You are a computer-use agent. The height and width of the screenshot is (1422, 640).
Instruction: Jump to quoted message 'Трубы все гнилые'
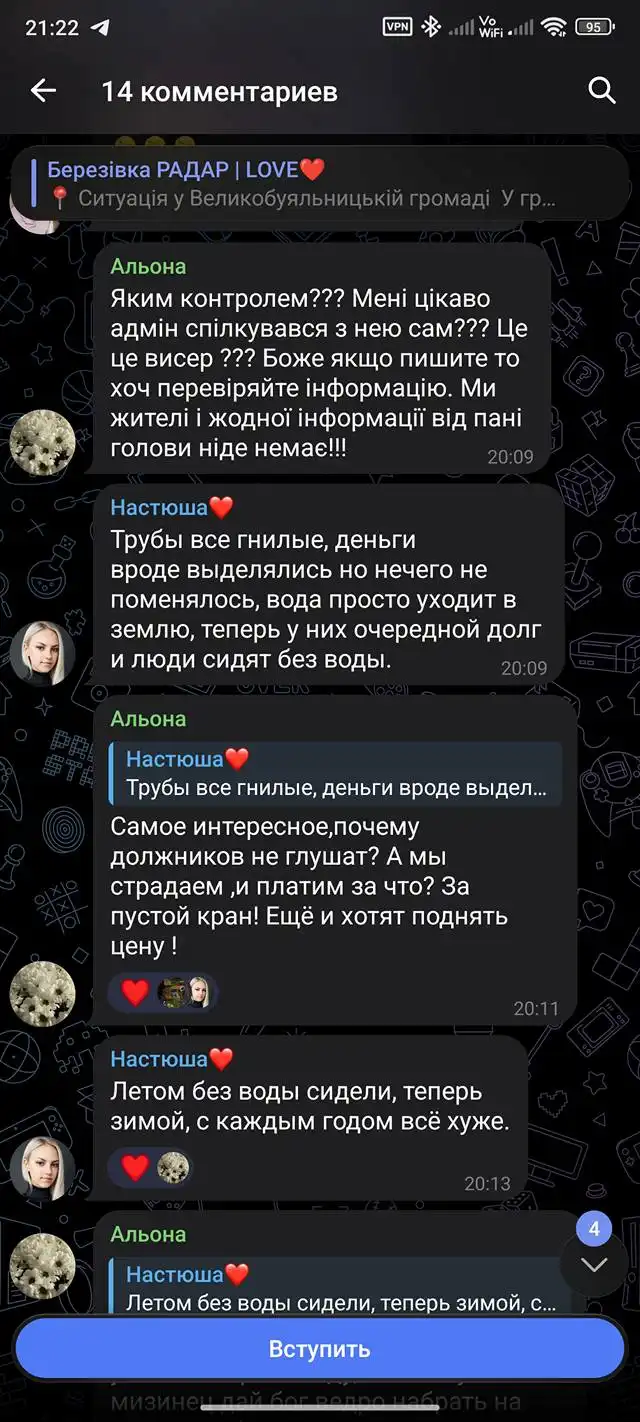[x=335, y=774]
